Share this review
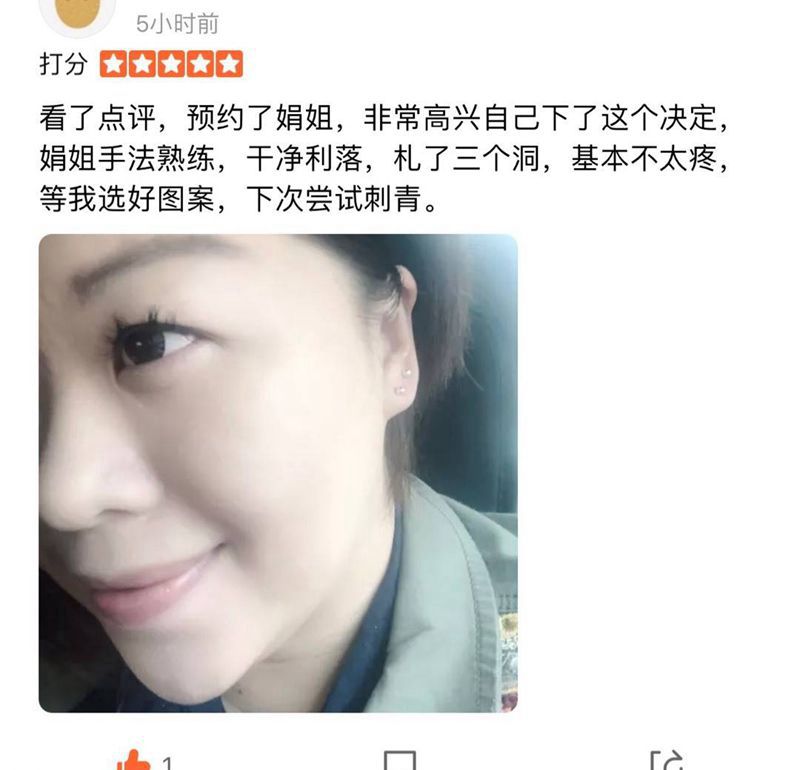The height and width of the screenshot is (770, 800). [666, 761]
